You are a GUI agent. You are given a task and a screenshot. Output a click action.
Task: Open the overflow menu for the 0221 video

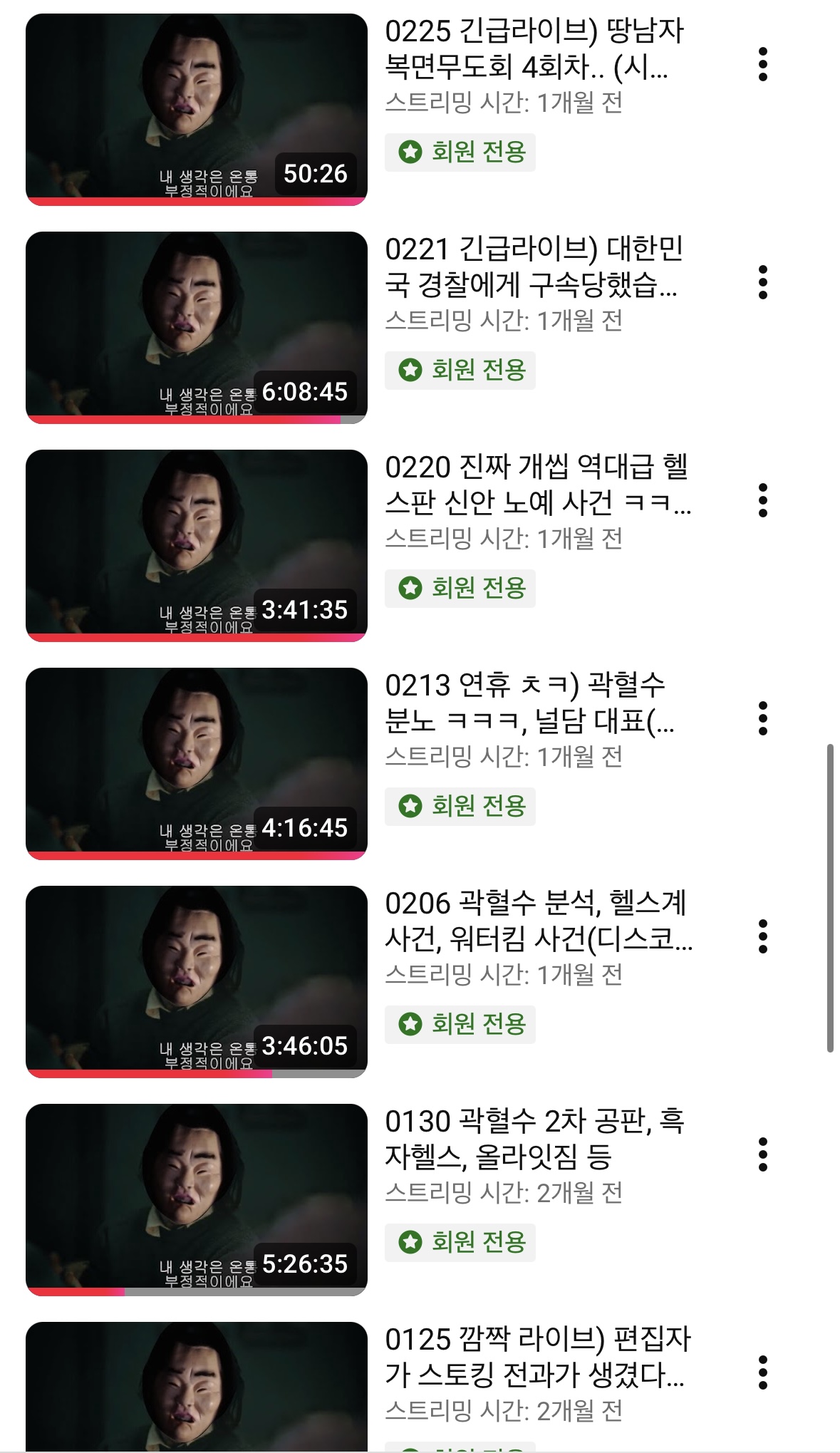762,282
